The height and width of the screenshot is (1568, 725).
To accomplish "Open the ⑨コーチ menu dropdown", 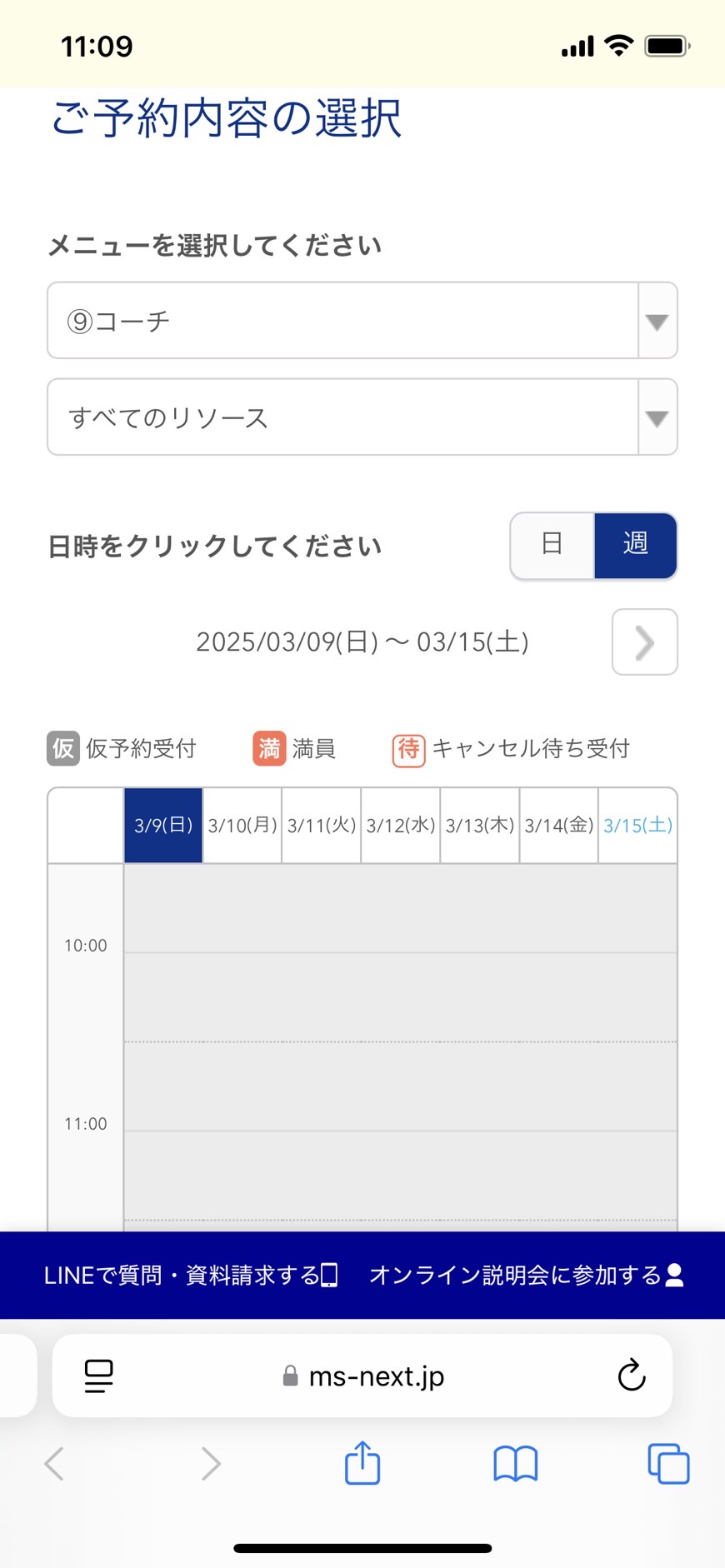I will [x=362, y=320].
